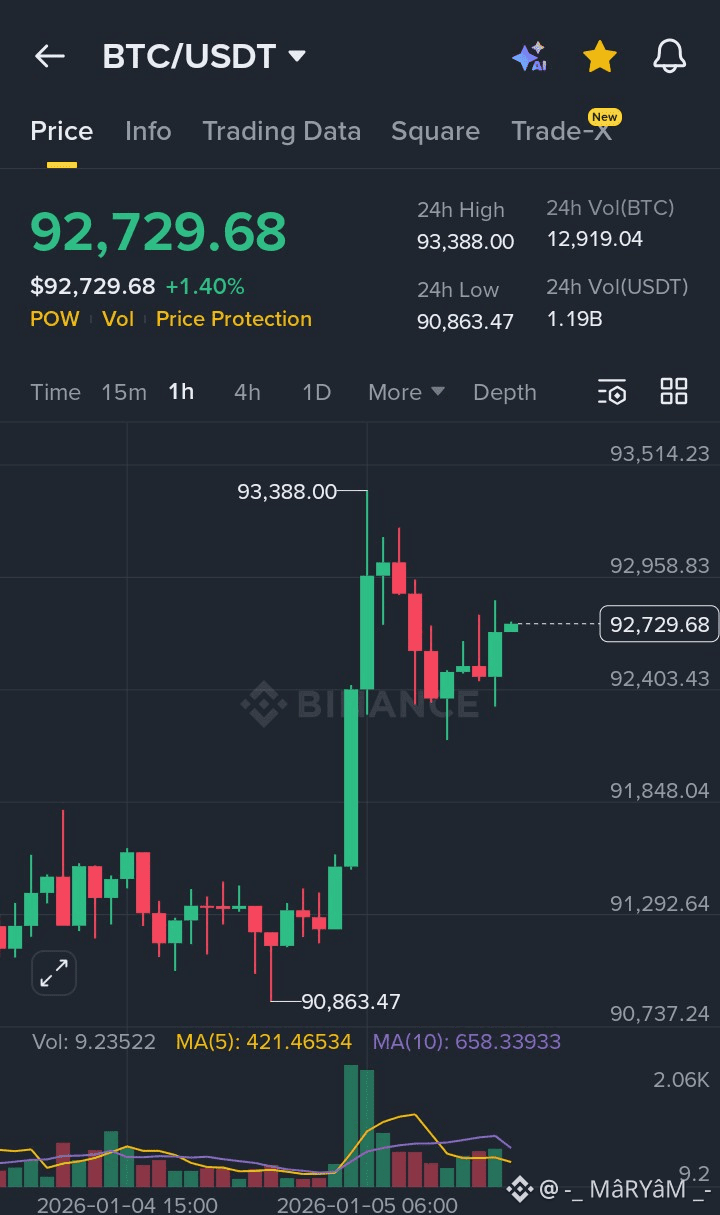Viewport: 720px width, 1215px height.
Task: Select the Time chart view
Action: click(55, 392)
